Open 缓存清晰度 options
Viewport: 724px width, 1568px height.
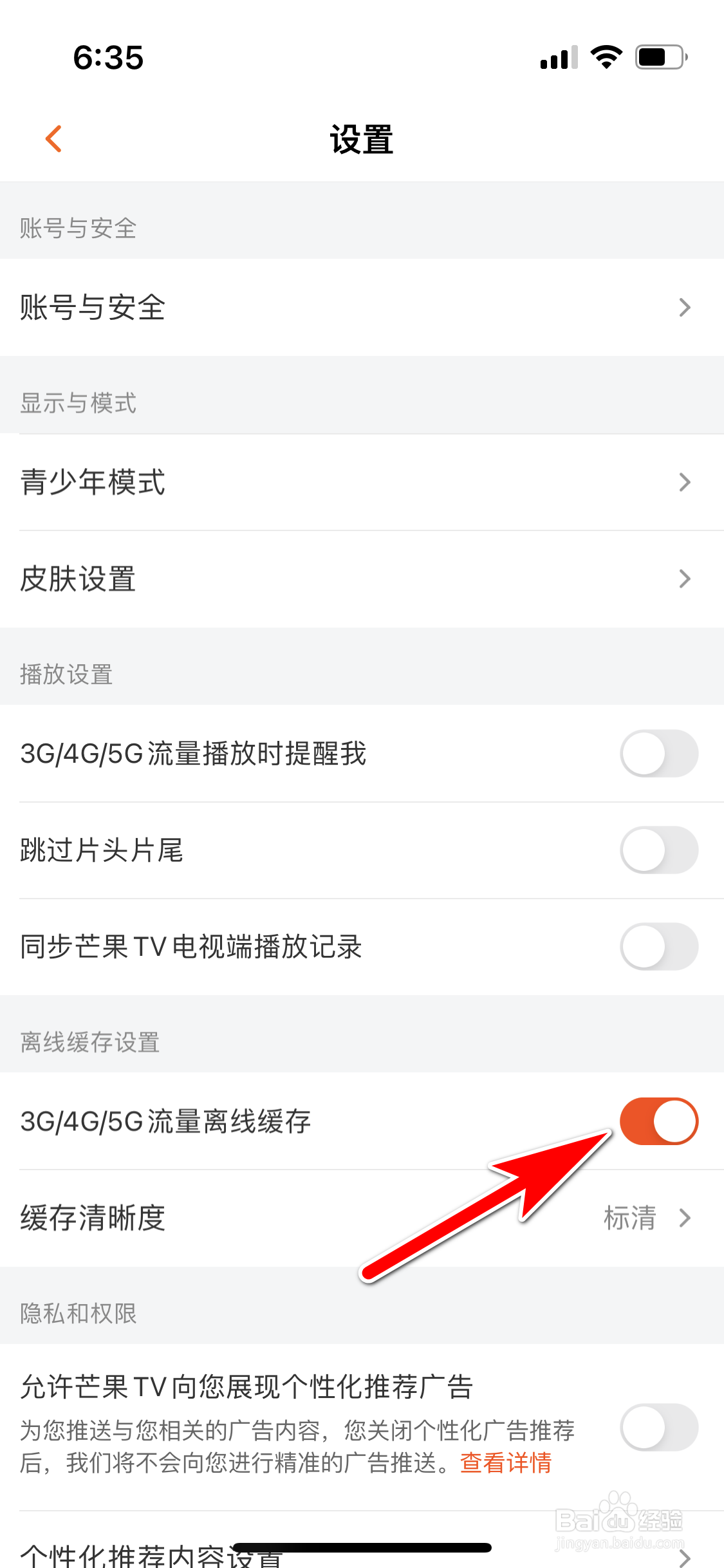(x=362, y=1218)
